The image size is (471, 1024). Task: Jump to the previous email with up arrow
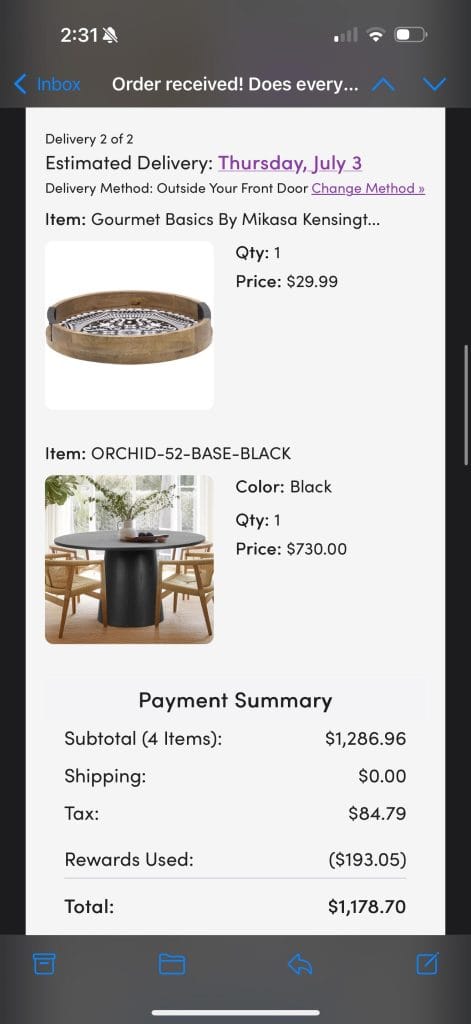tap(383, 84)
